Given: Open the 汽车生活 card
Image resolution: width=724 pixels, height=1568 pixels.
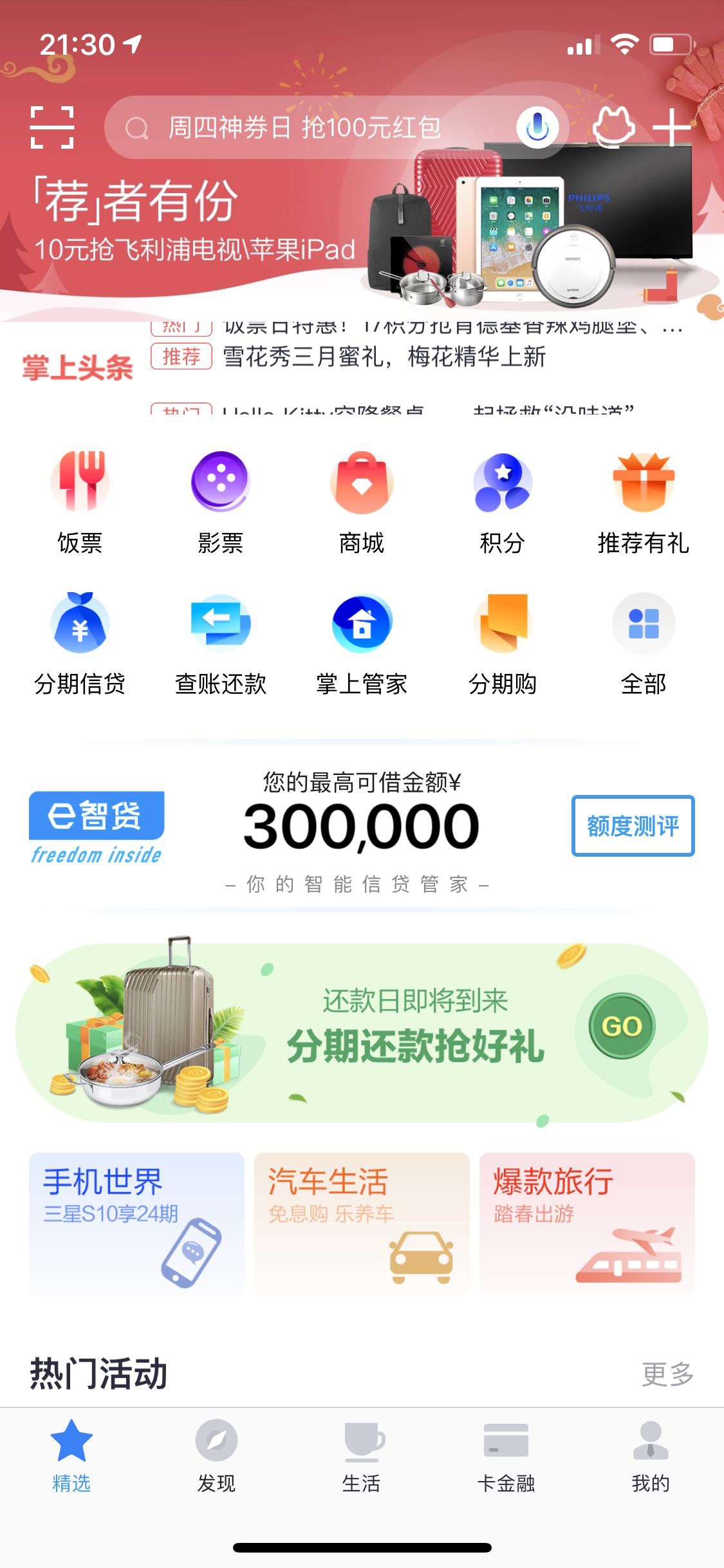Looking at the screenshot, I should [x=362, y=1223].
